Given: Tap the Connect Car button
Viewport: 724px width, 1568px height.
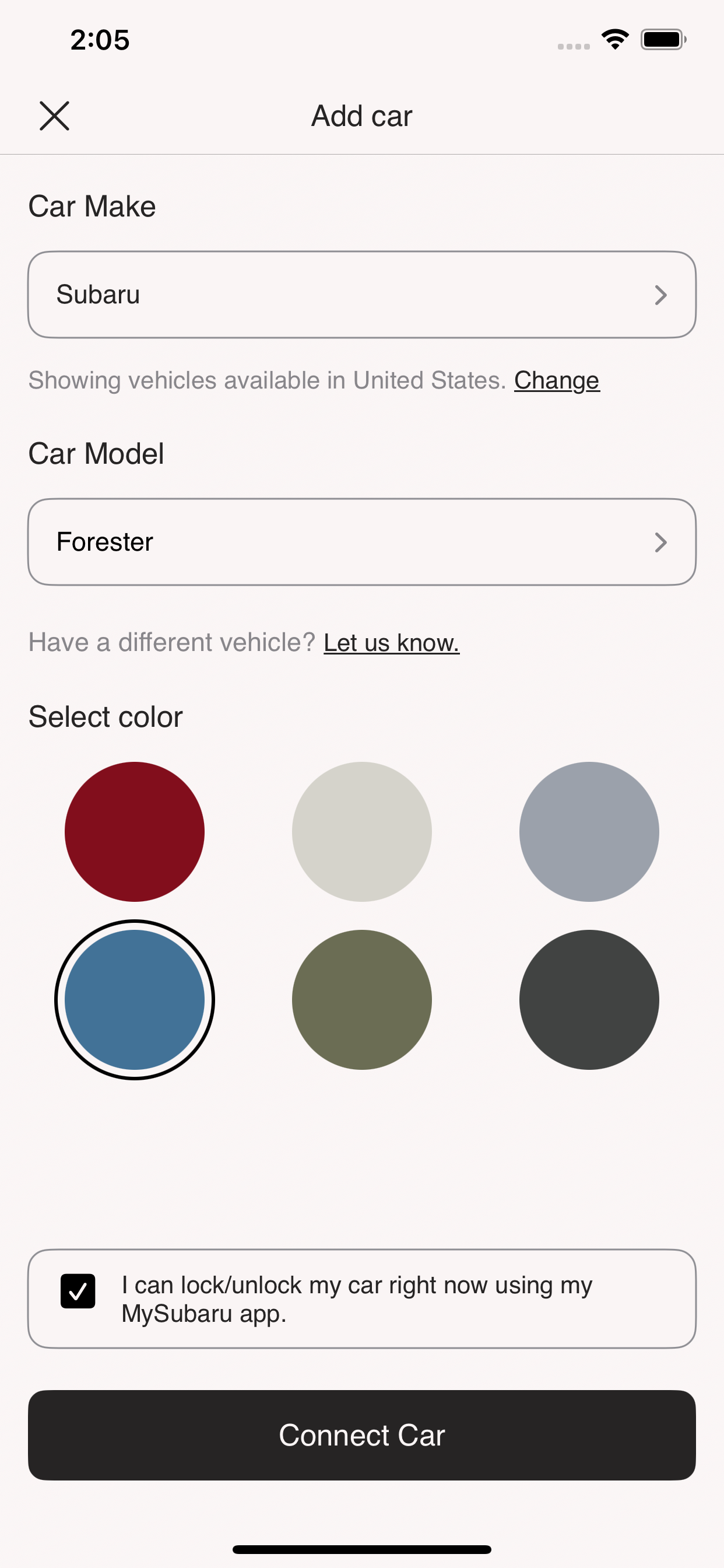Looking at the screenshot, I should (361, 1434).
